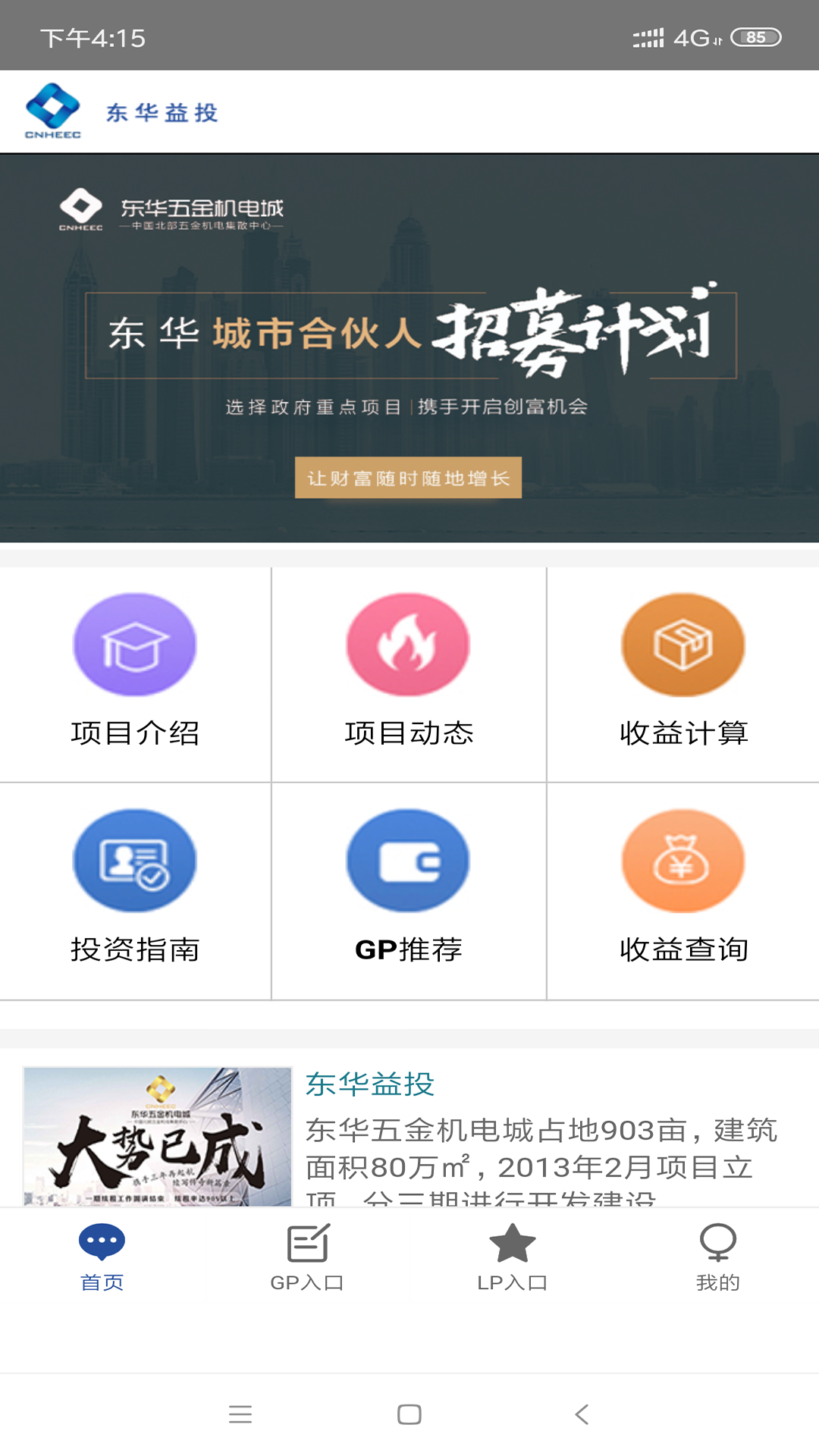This screenshot has height=1456, width=819.
Task: Switch to the 我的 tab
Action: pos(717,1257)
